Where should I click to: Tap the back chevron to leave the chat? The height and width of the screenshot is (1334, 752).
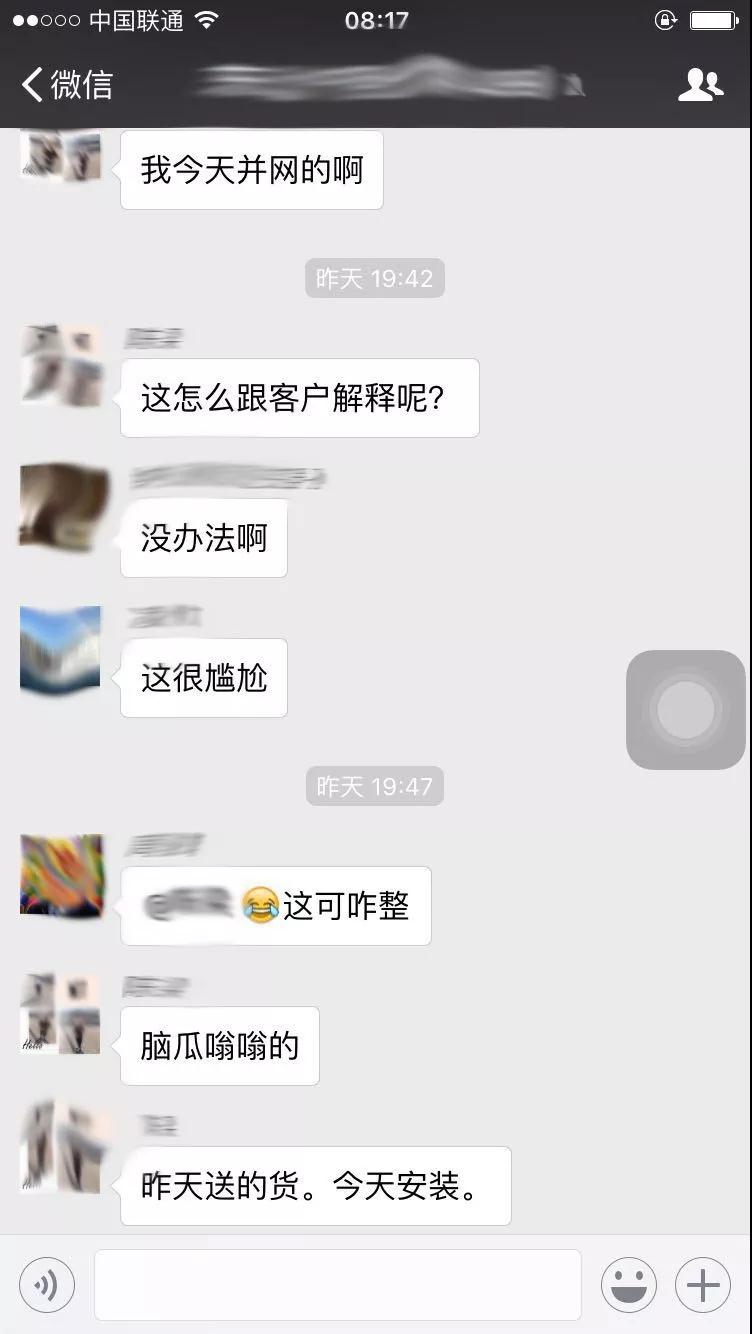click(x=30, y=86)
